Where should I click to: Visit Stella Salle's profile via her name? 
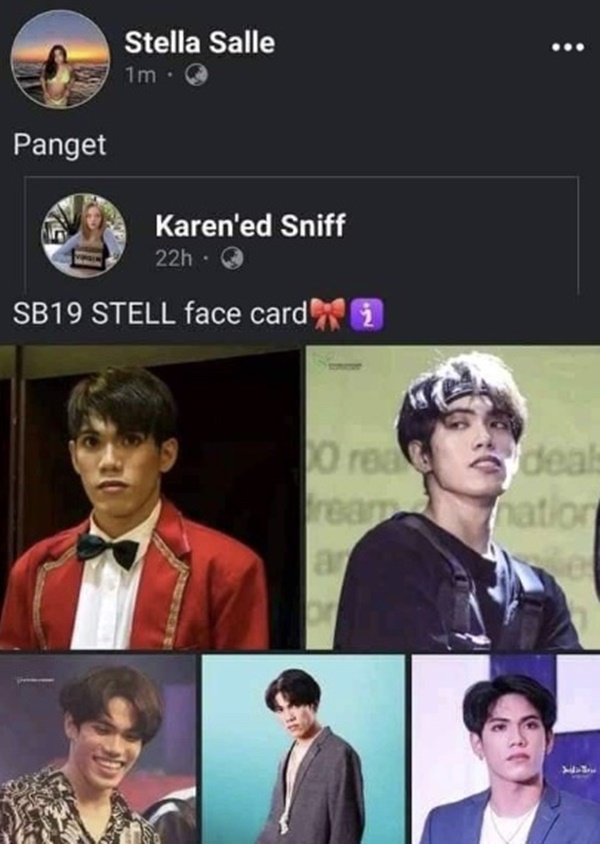(x=199, y=42)
